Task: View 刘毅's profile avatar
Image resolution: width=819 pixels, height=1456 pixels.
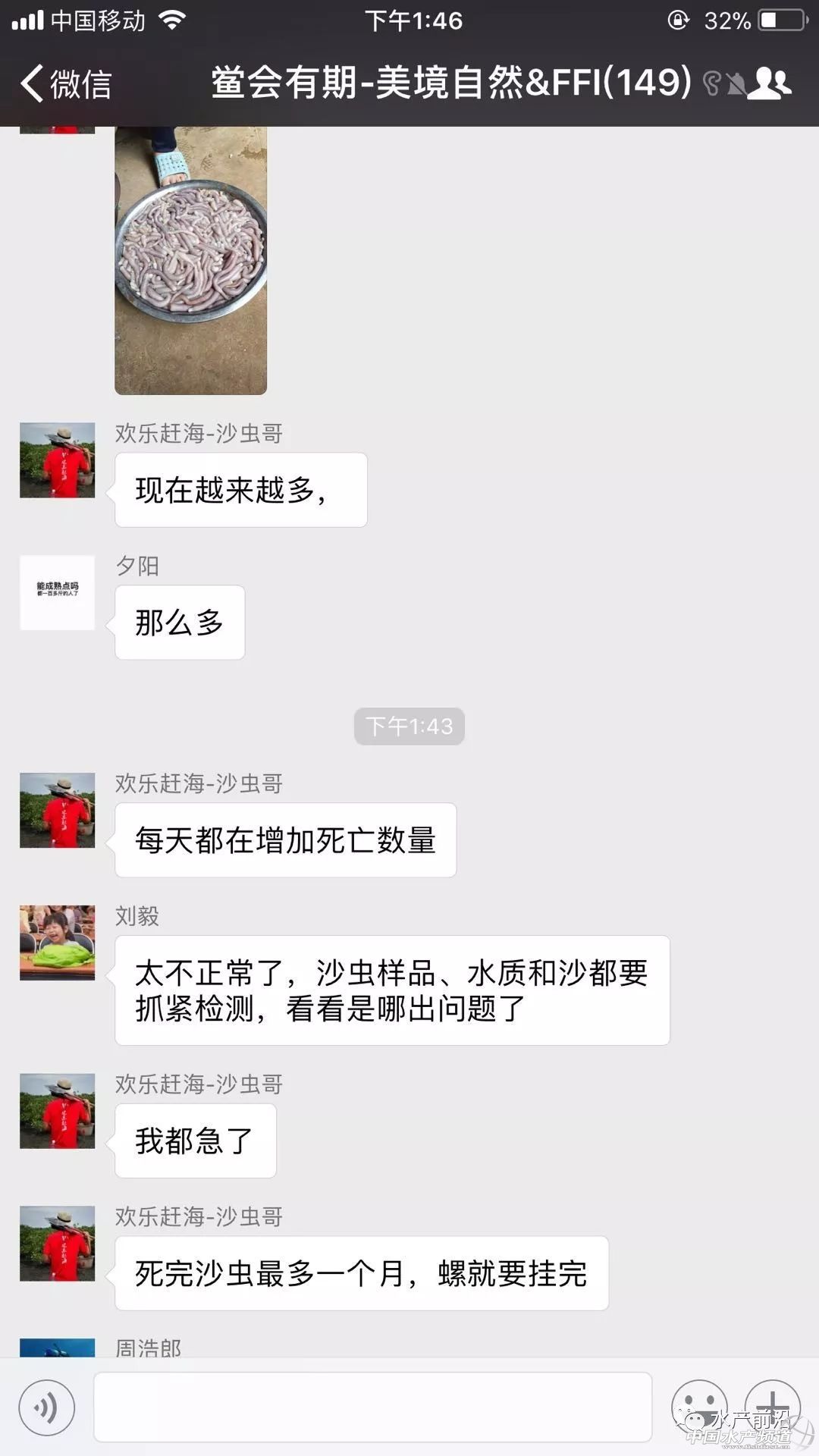Action: coord(58,943)
